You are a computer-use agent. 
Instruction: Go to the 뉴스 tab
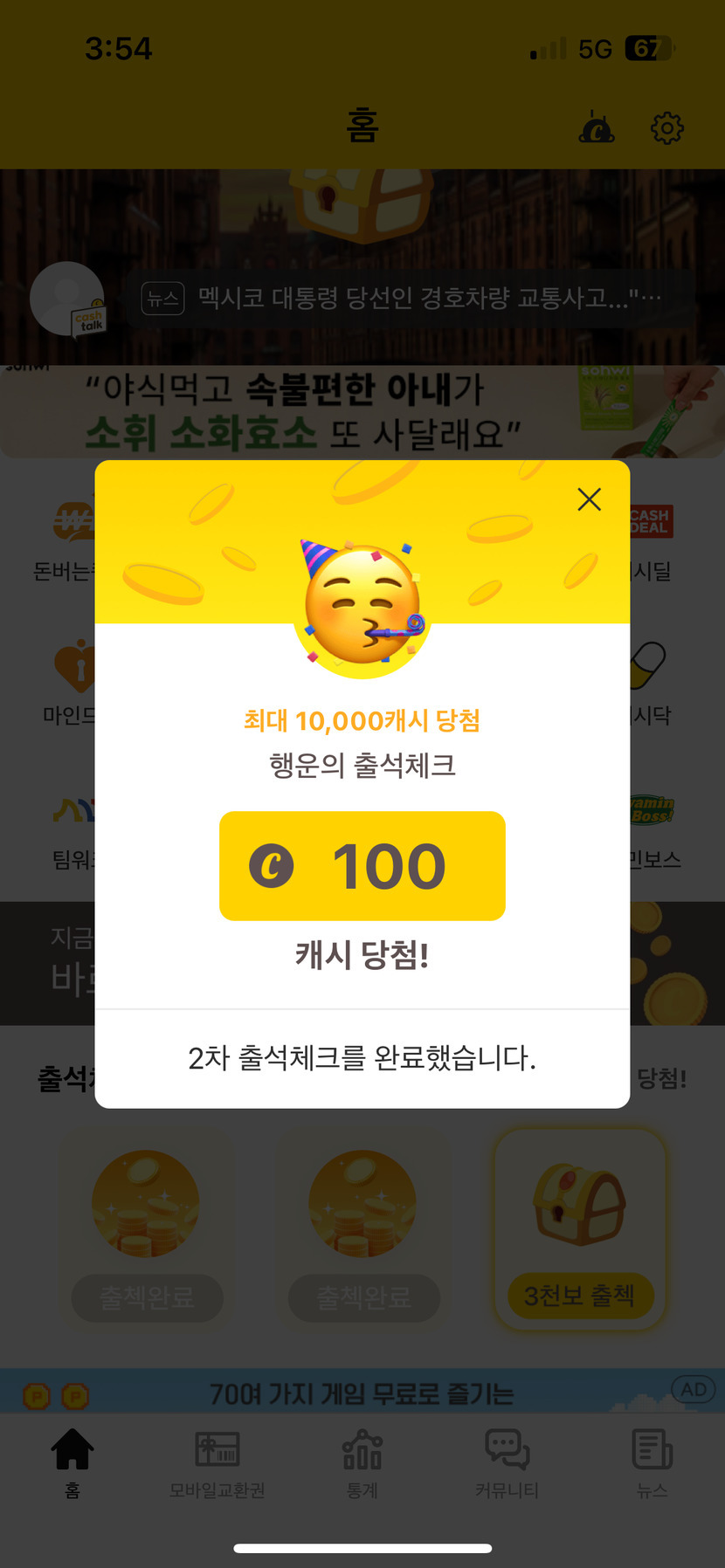point(652,1463)
